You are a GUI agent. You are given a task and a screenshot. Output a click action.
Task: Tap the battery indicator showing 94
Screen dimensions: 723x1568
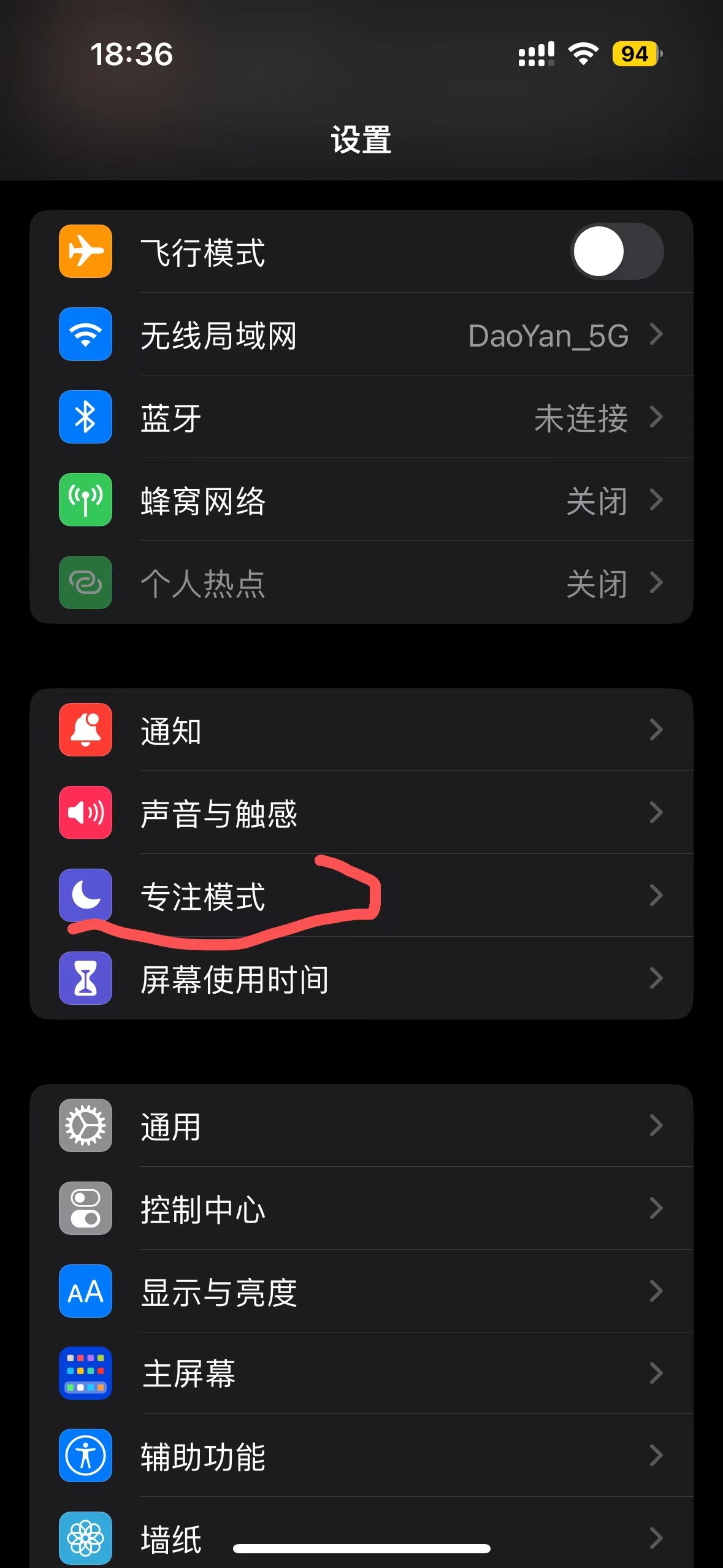click(635, 55)
